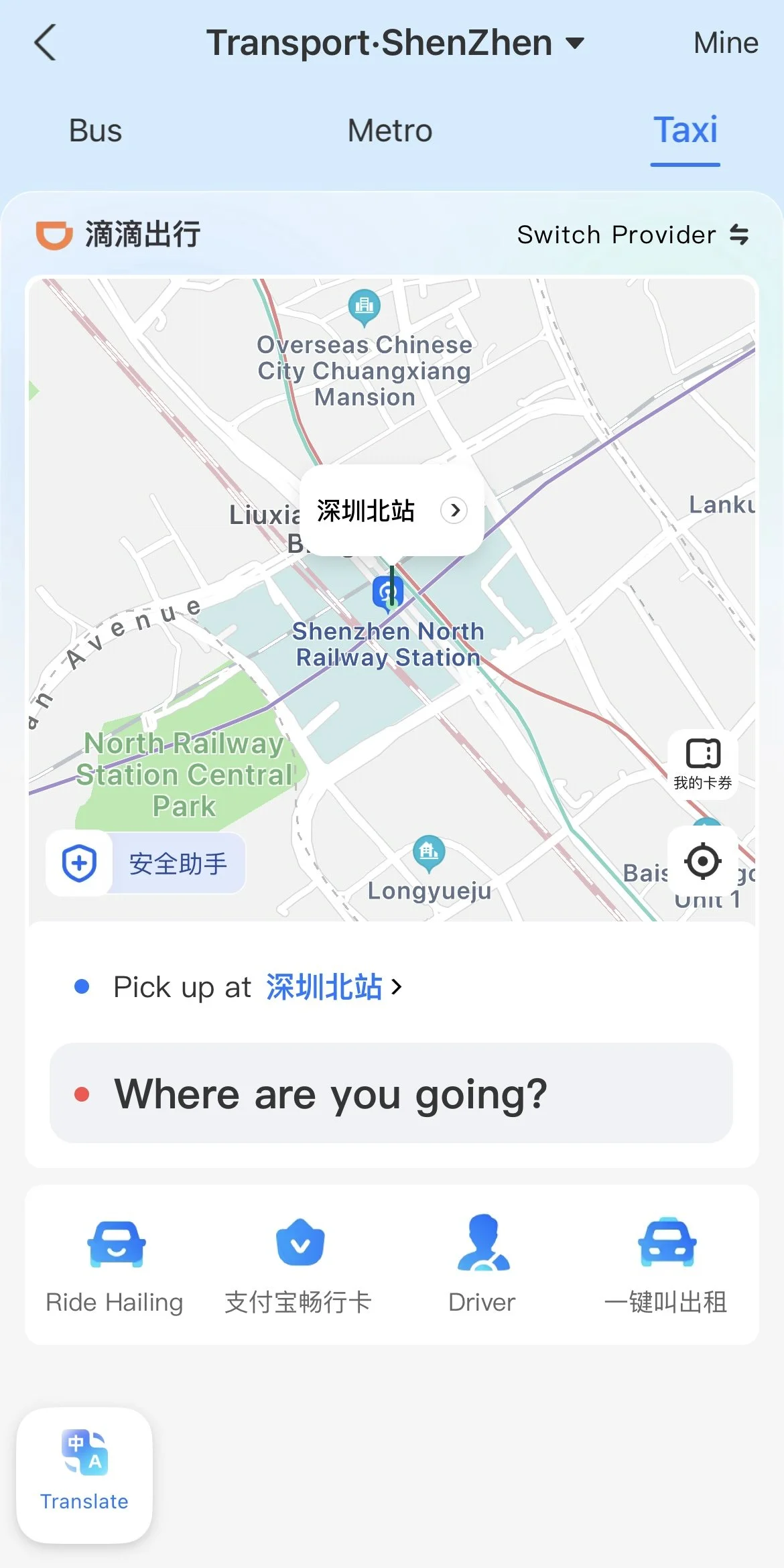Open the 安全助手 safety assistant

(x=145, y=863)
